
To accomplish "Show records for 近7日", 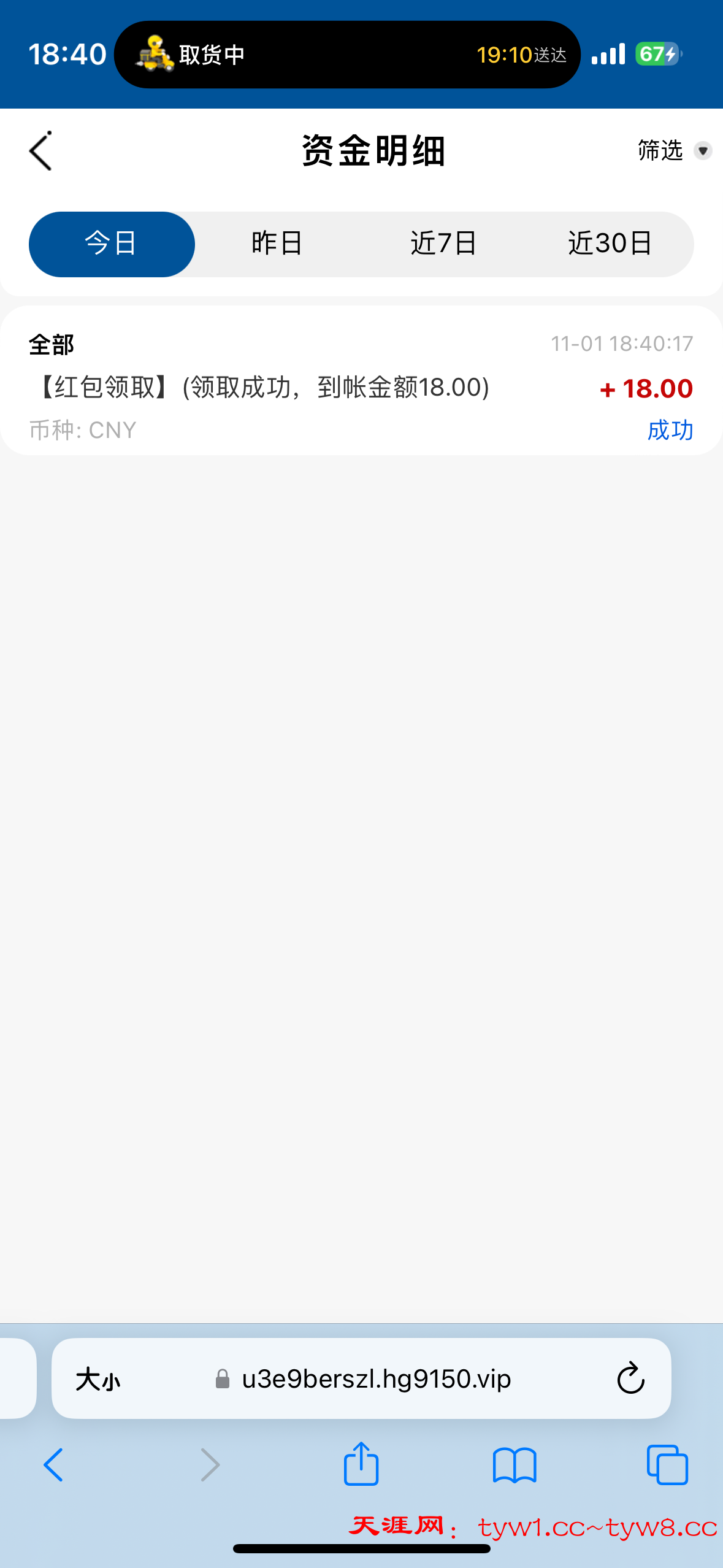I will (443, 244).
